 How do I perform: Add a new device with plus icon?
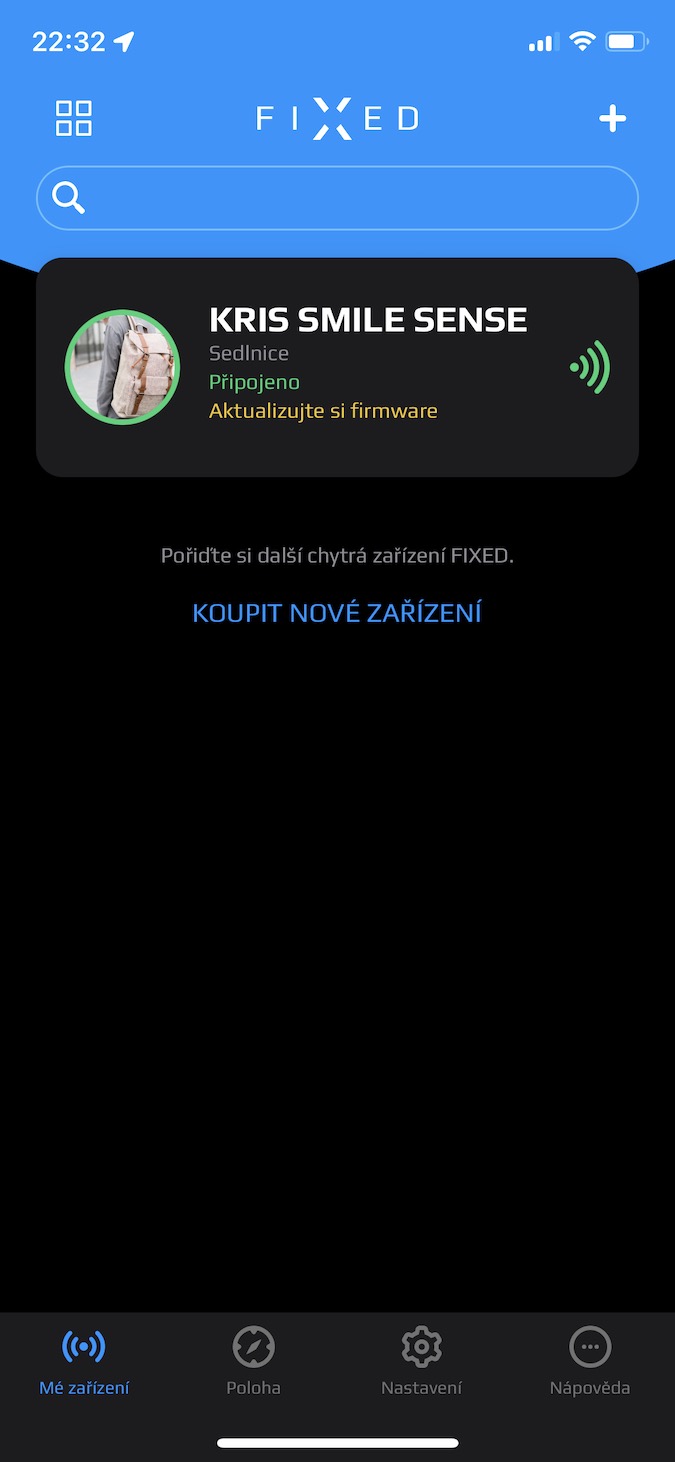(612, 119)
